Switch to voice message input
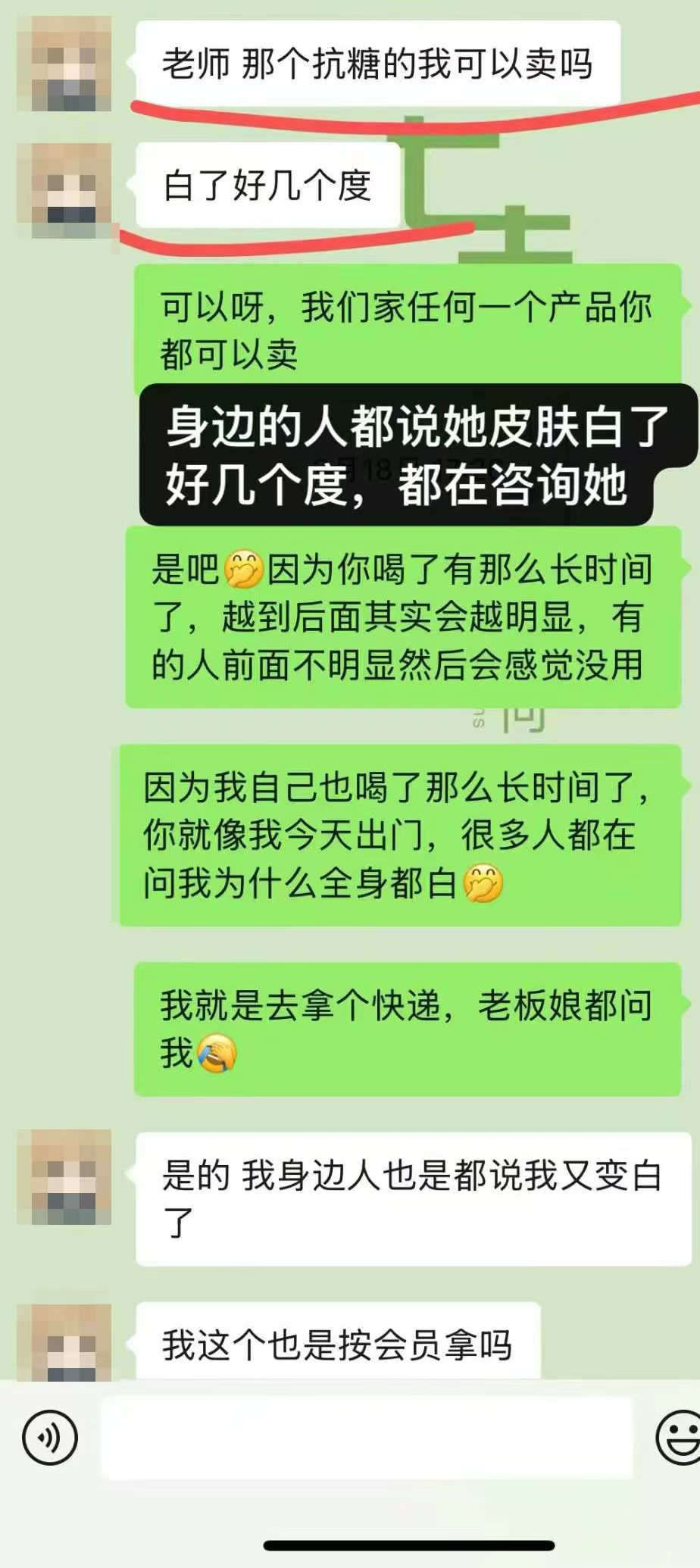Screen dimensions: 700x1568 pos(50,1436)
